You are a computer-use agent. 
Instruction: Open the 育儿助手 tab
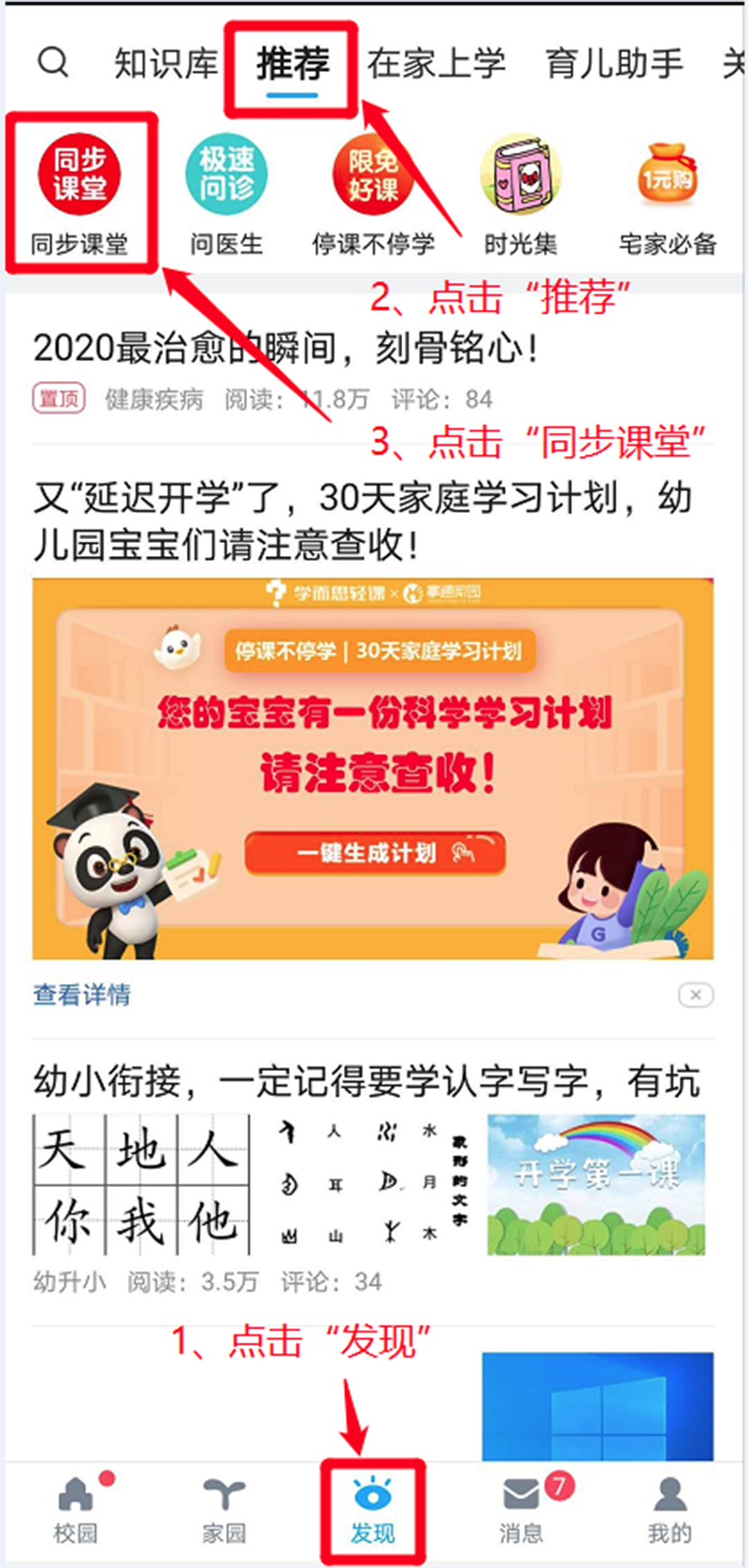tap(614, 64)
